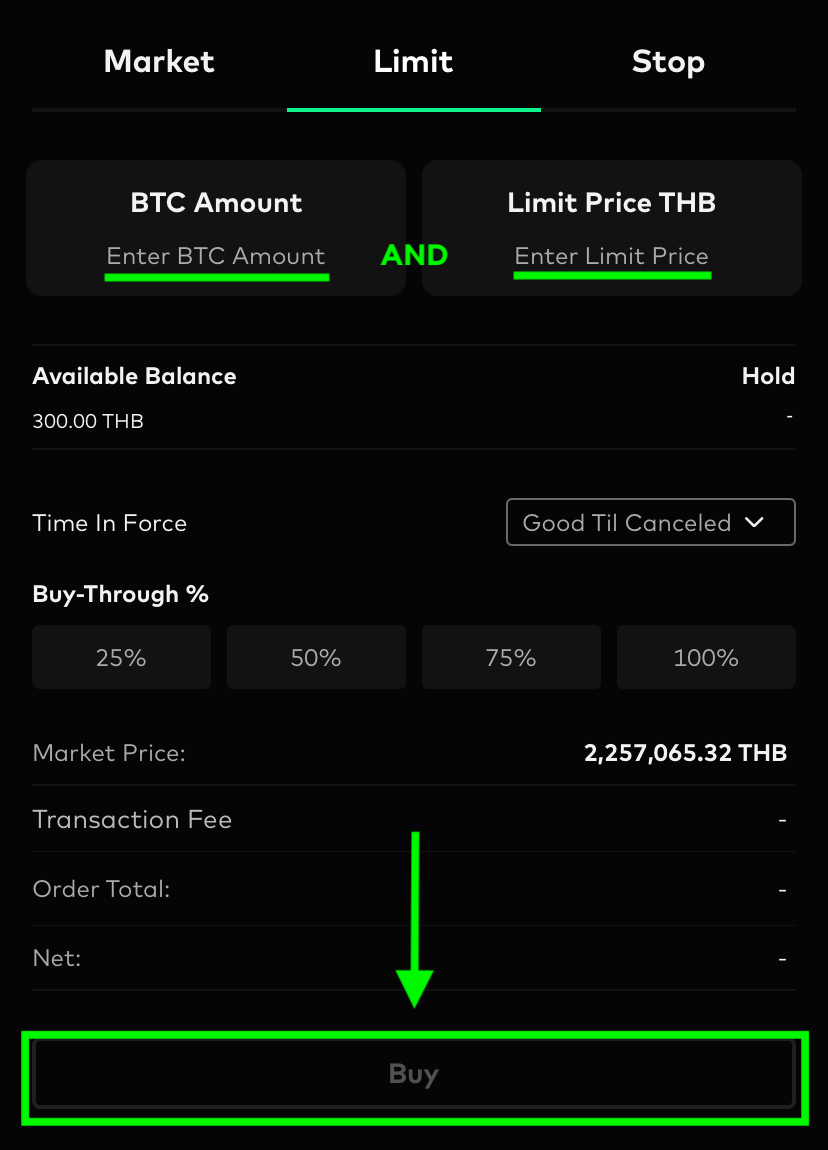Screen dimensions: 828x1150
Task: Choose 75% buy-through
Action: (x=511, y=658)
